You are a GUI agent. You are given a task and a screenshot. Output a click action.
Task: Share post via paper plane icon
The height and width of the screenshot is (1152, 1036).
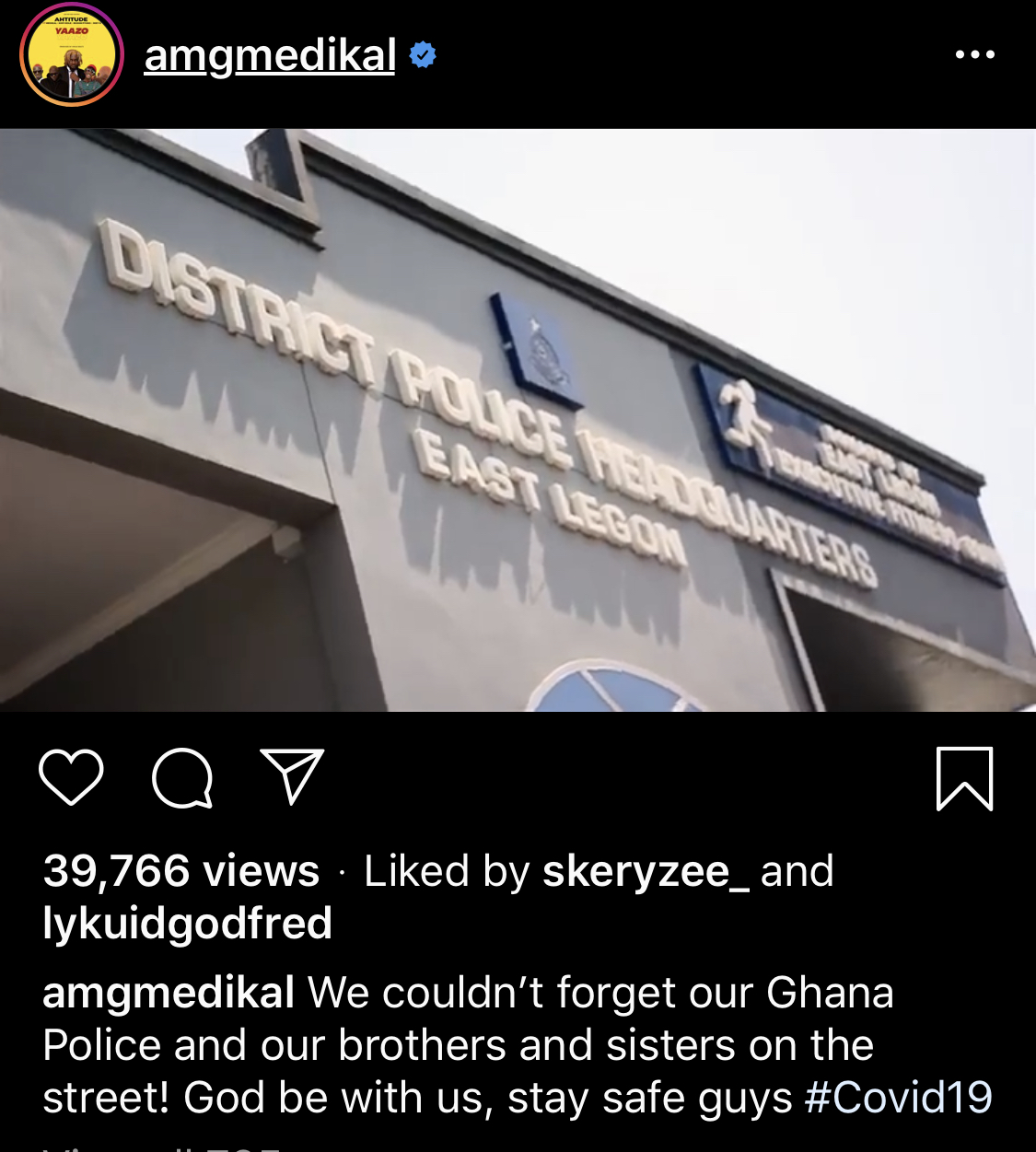[293, 776]
